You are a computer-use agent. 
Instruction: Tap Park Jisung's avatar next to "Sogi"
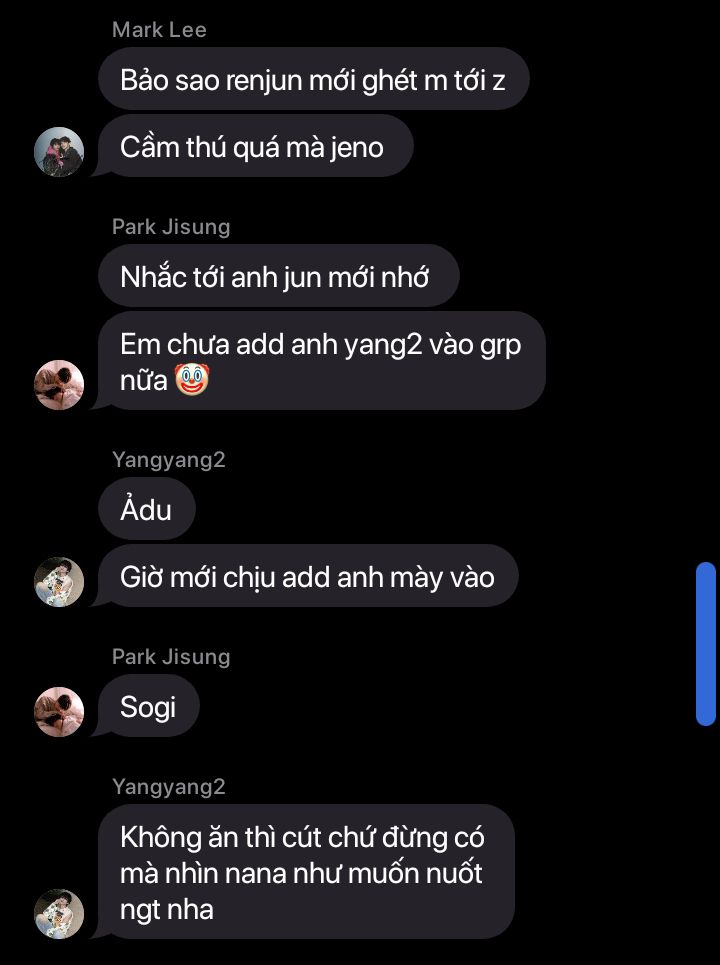[59, 711]
